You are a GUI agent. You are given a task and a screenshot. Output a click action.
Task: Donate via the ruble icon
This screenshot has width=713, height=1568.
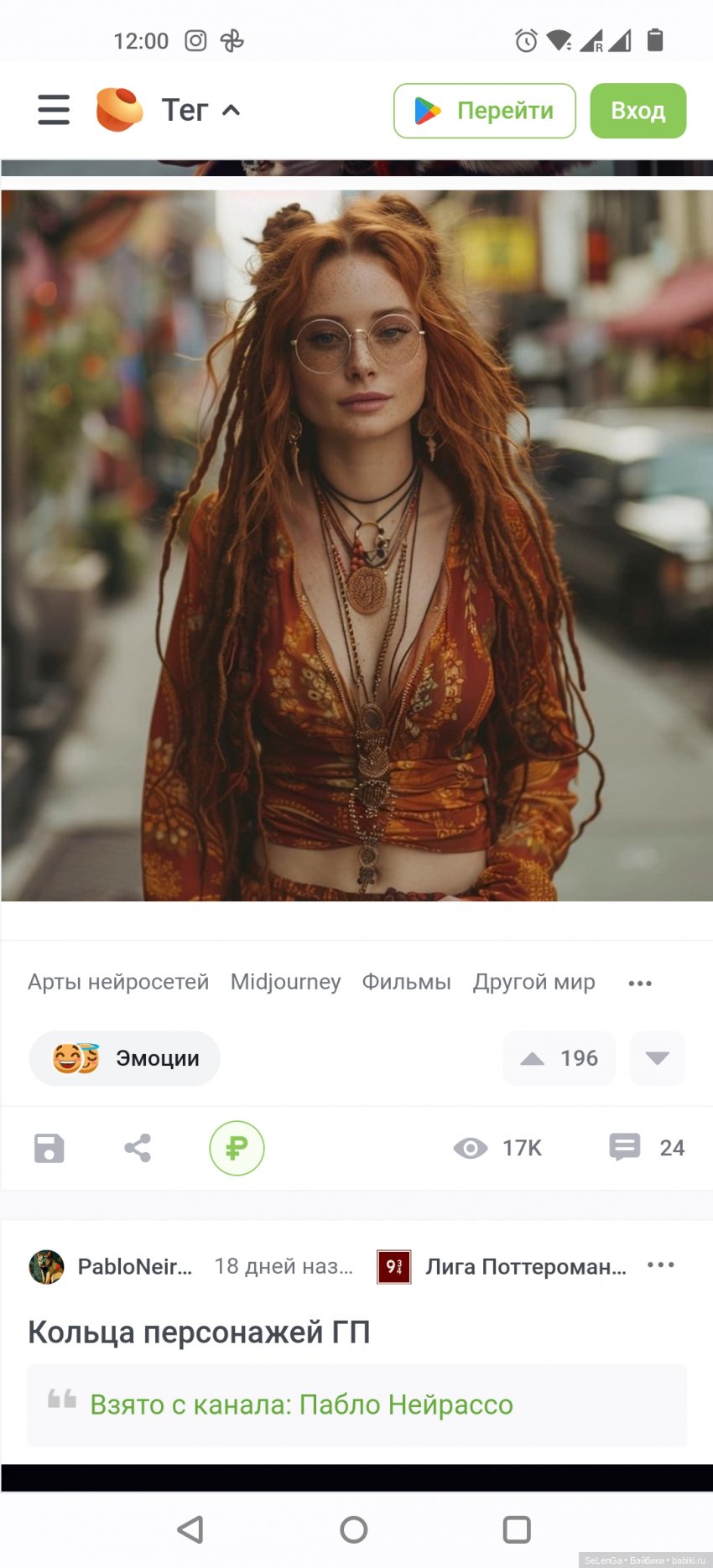[x=237, y=1148]
